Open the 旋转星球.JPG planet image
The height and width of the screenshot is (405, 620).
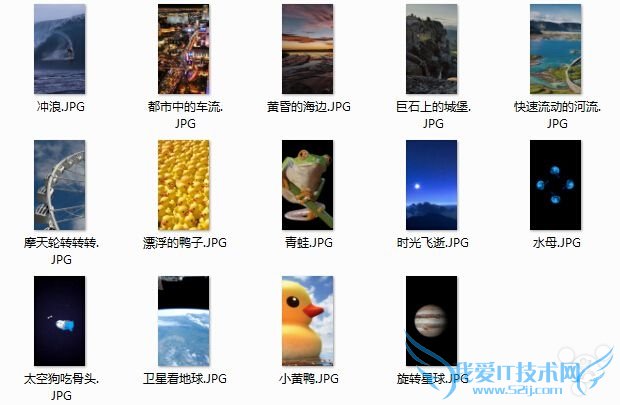432,322
